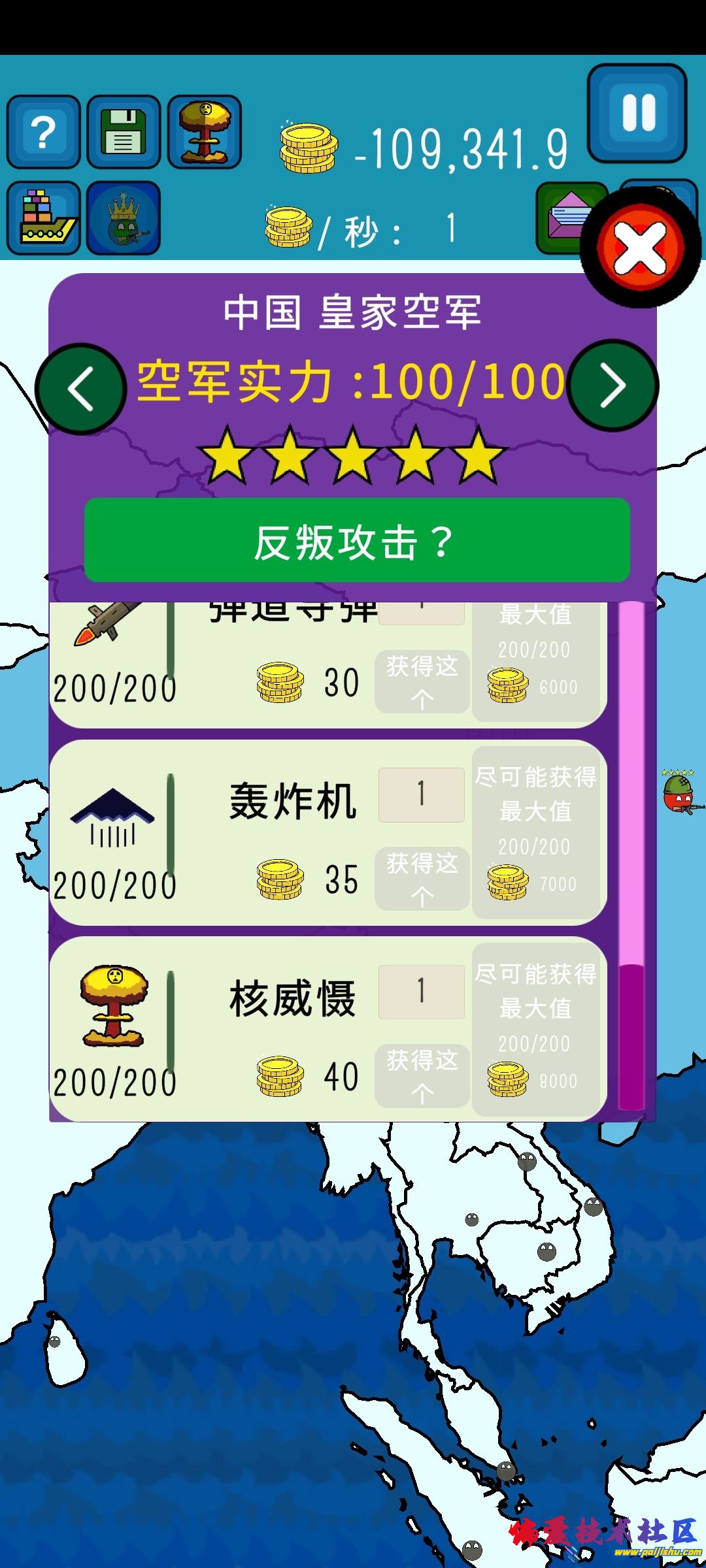Click 获得这个 under 轰炸机
Screen dimensions: 706x1568
pos(422,879)
